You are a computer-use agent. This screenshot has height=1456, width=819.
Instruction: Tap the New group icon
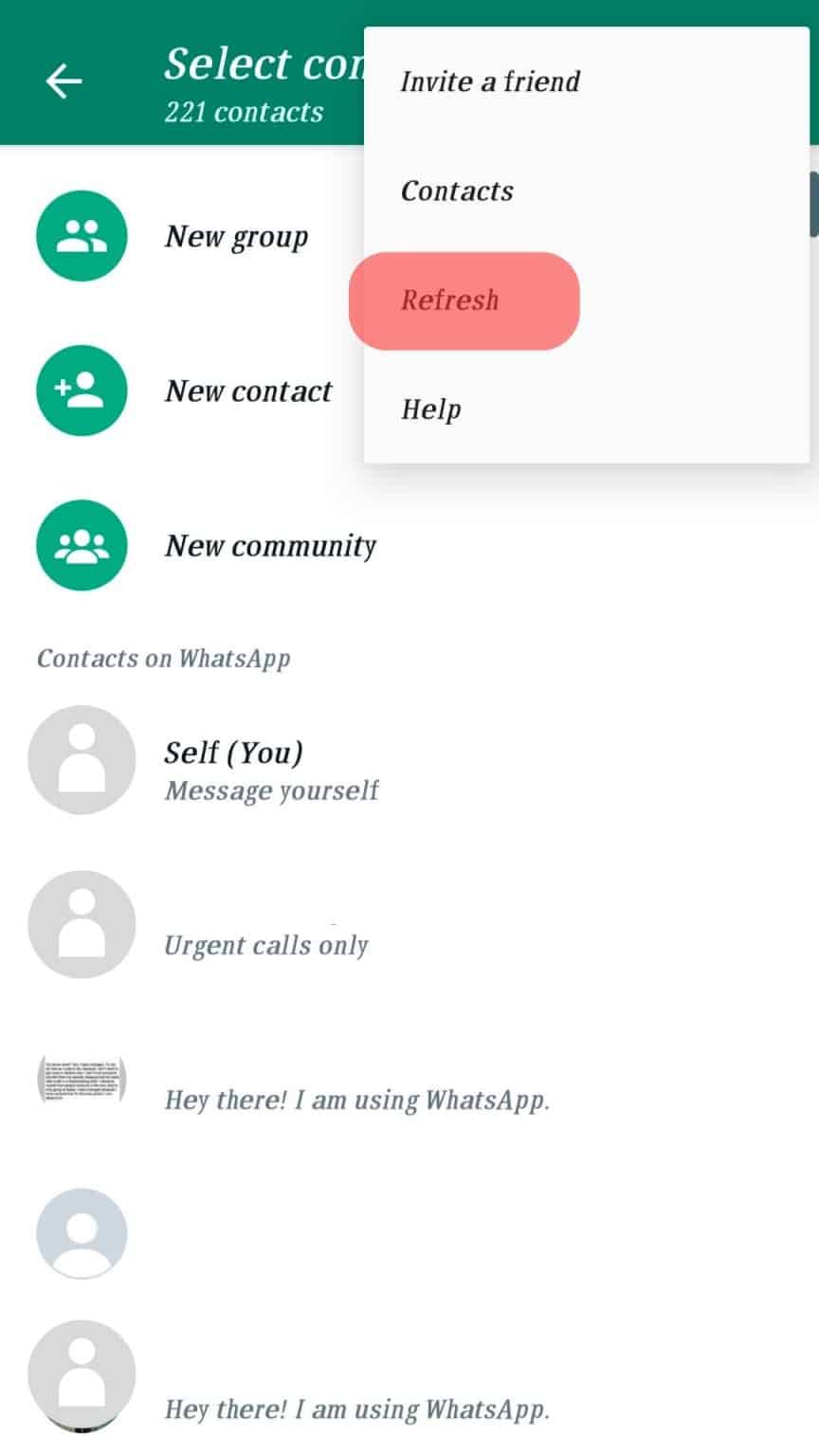[81, 236]
